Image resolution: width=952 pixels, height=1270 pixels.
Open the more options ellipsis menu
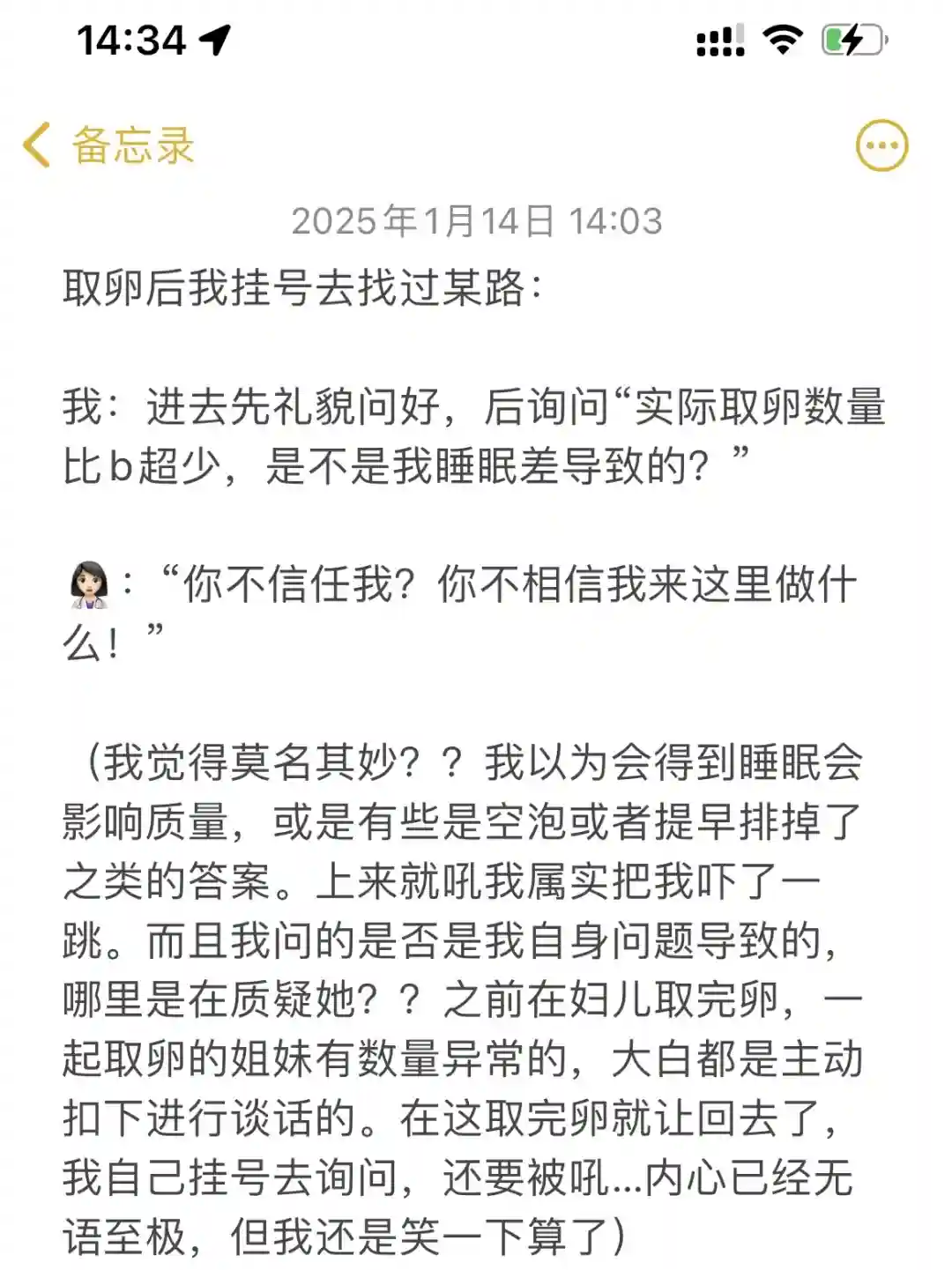coord(881,145)
